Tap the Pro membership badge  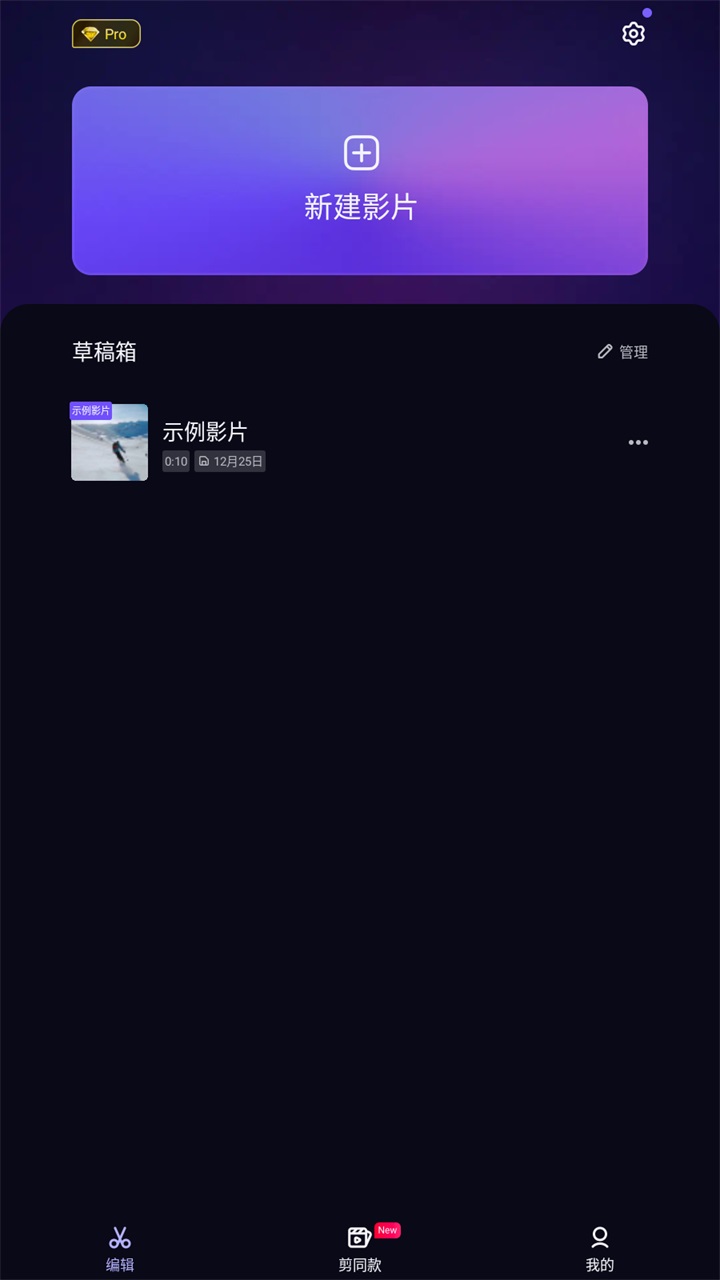(106, 33)
